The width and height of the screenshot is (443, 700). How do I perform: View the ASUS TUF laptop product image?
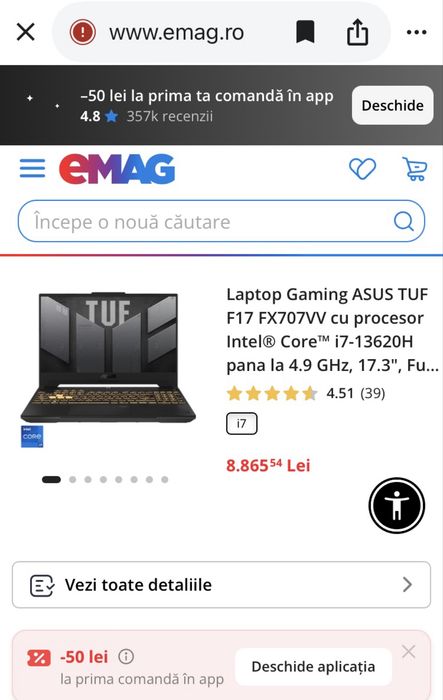108,357
